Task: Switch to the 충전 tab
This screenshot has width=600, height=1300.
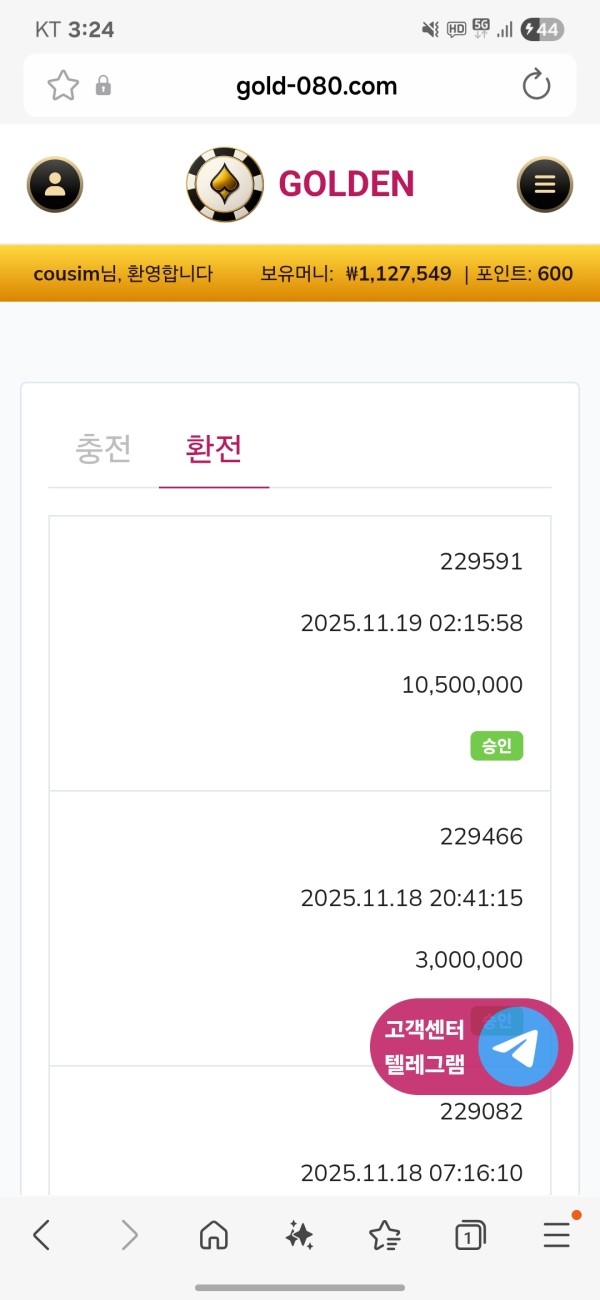Action: click(103, 449)
